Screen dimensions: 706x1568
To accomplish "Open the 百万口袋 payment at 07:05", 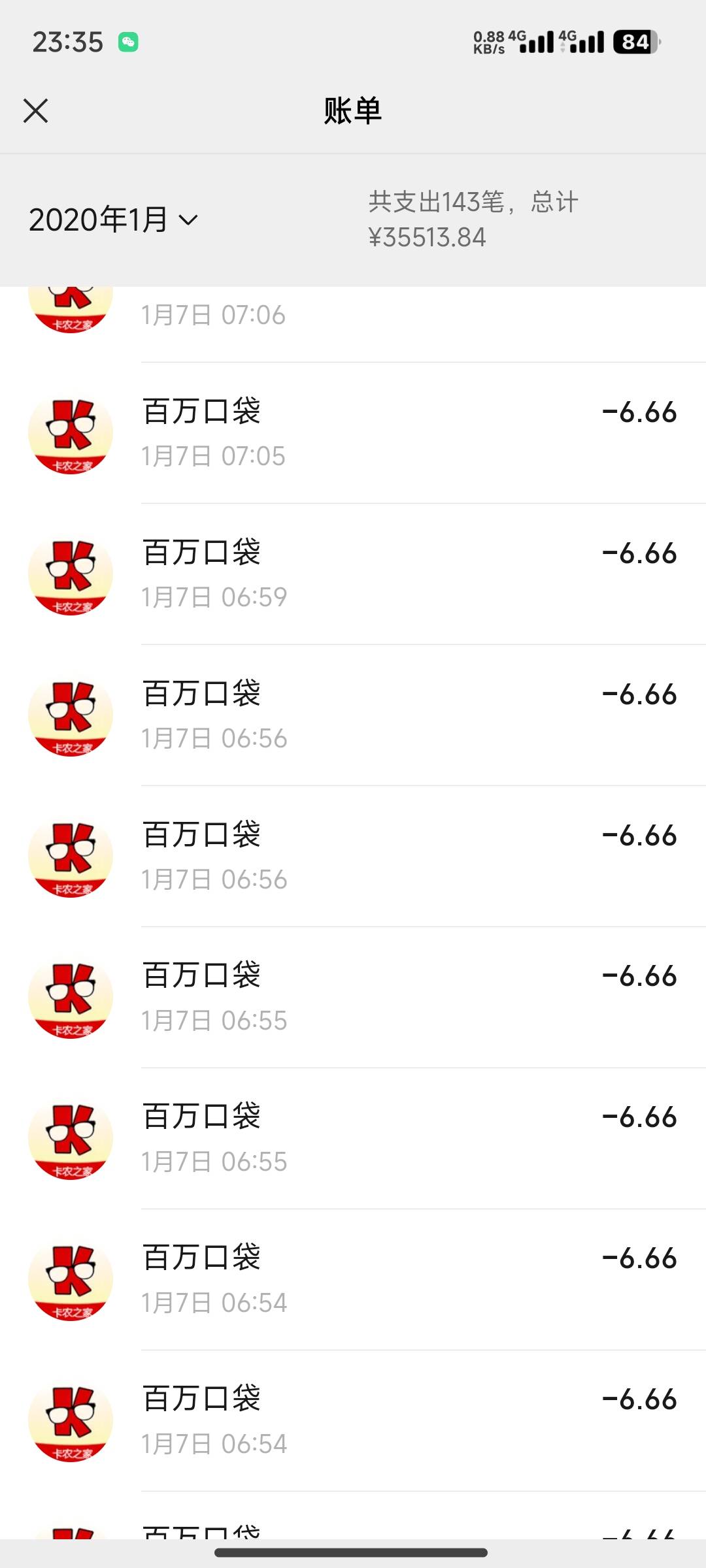I will (353, 433).
